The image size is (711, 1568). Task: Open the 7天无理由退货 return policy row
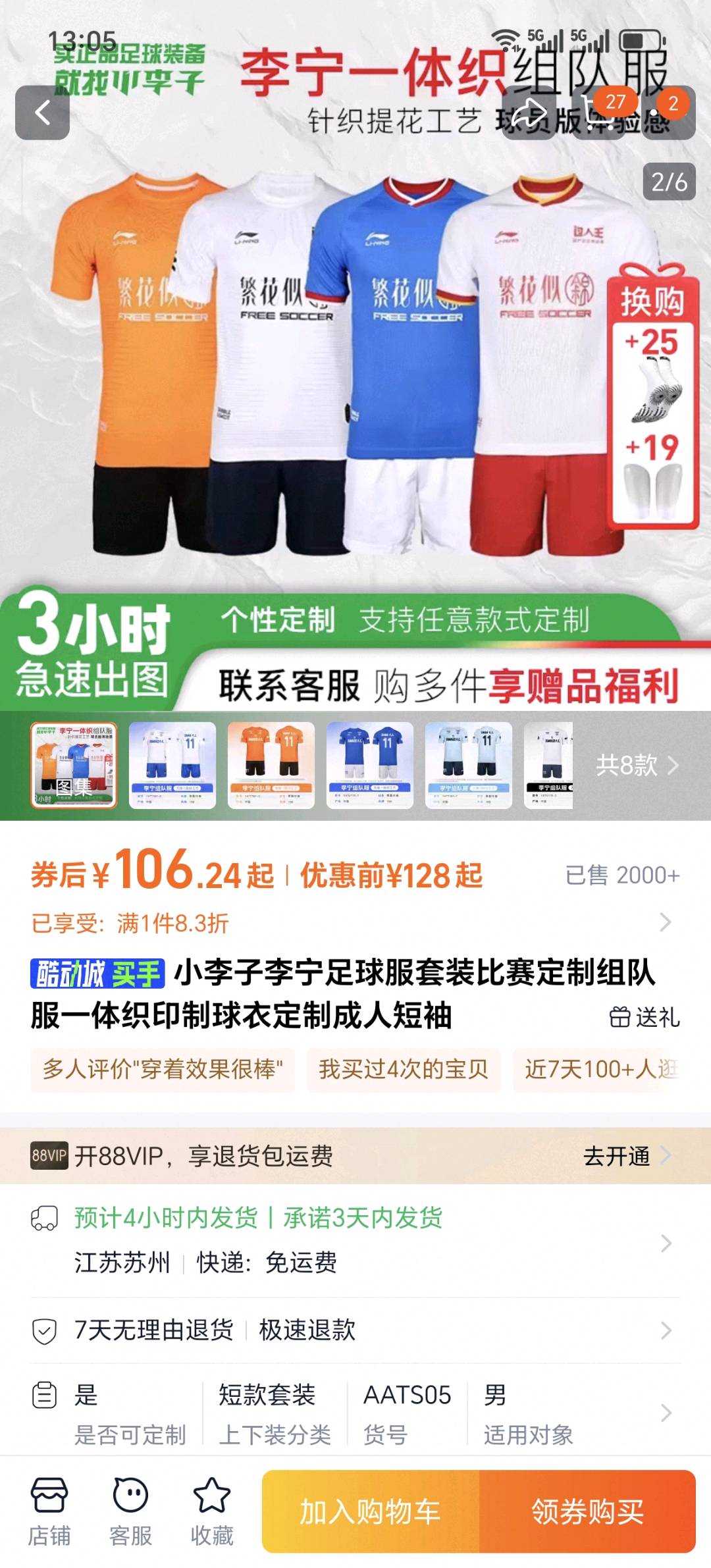tap(355, 1330)
